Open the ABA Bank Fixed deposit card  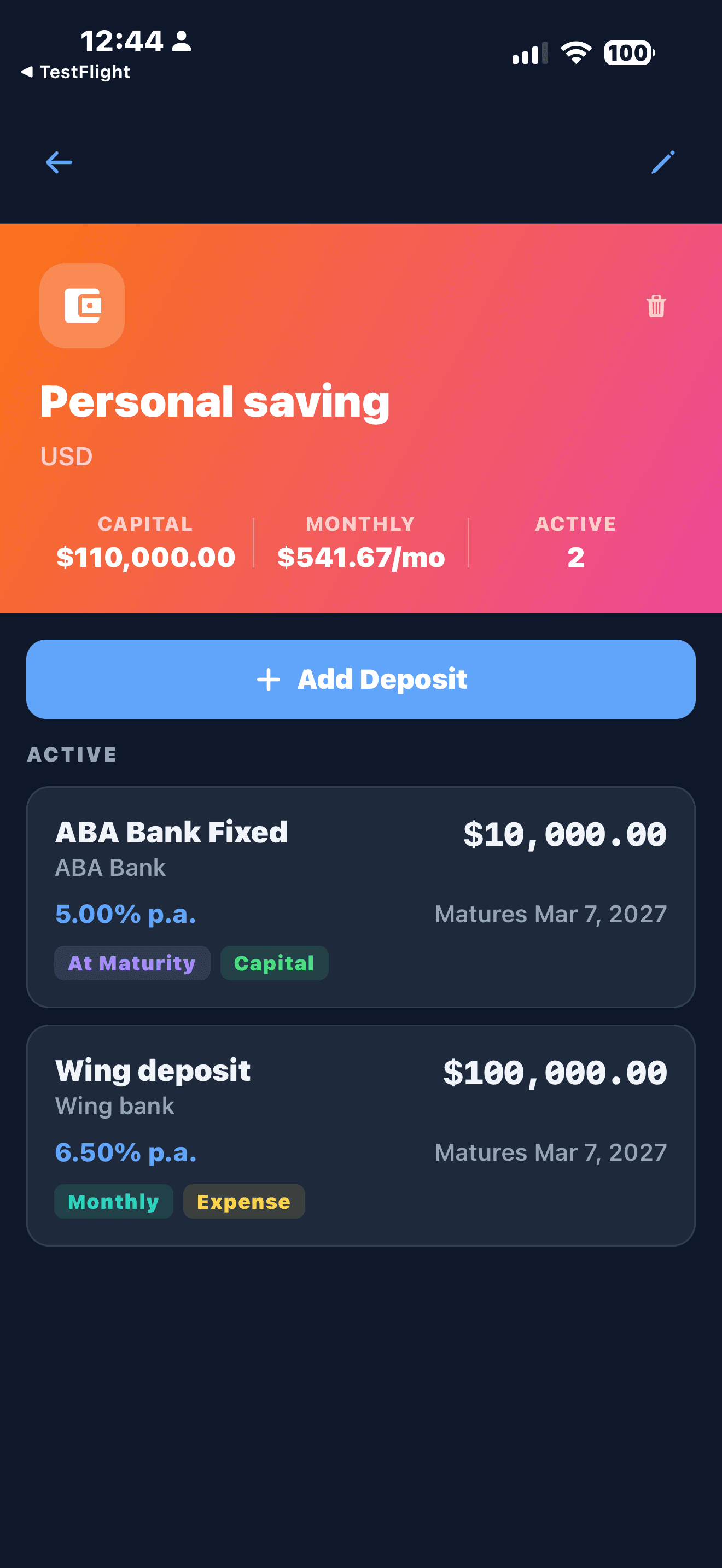click(x=361, y=895)
